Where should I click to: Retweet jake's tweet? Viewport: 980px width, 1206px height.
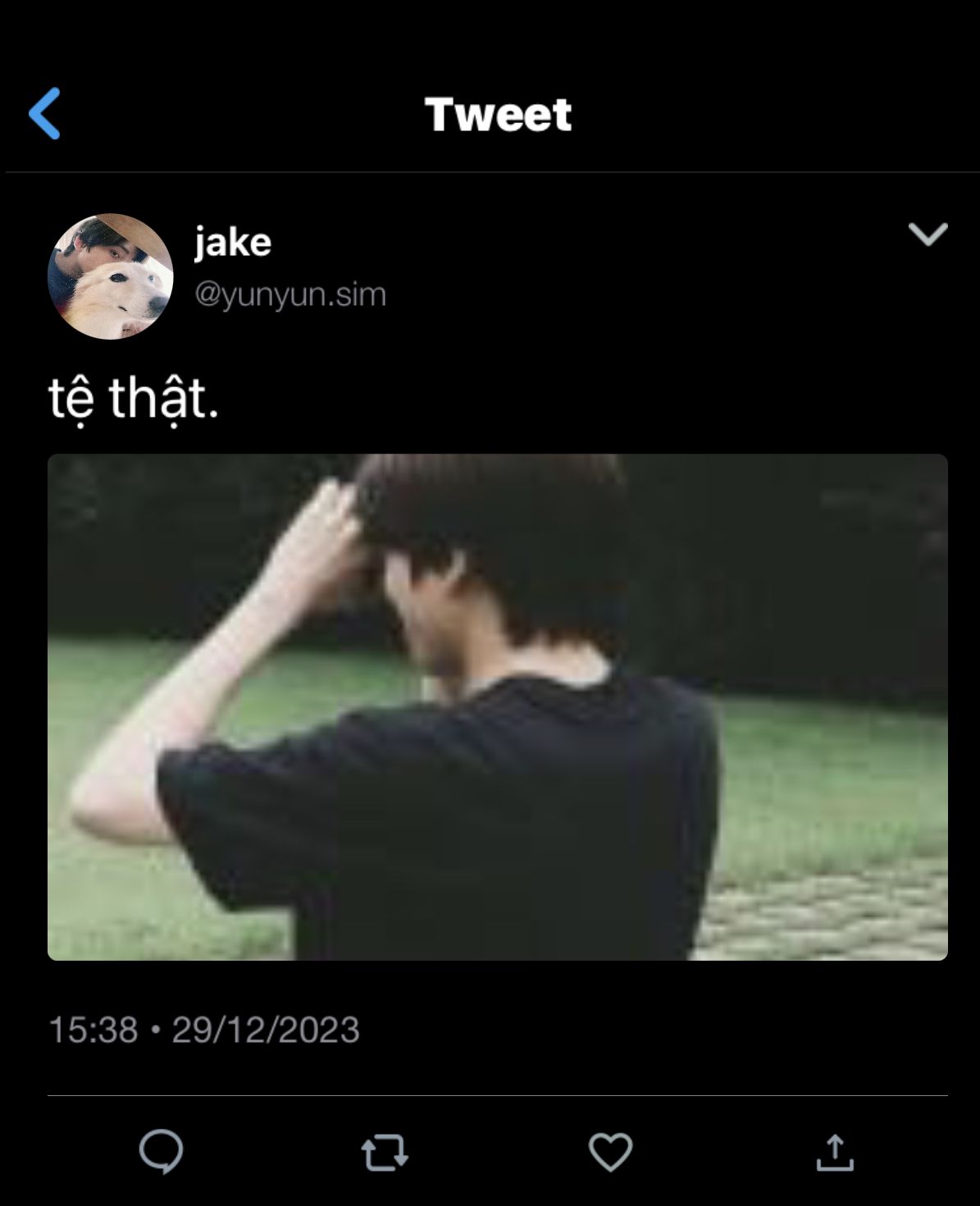[385, 1152]
